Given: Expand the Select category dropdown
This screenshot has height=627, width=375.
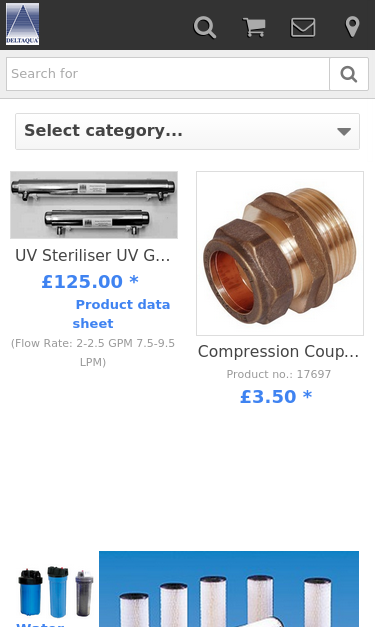Looking at the screenshot, I should pos(188,132).
